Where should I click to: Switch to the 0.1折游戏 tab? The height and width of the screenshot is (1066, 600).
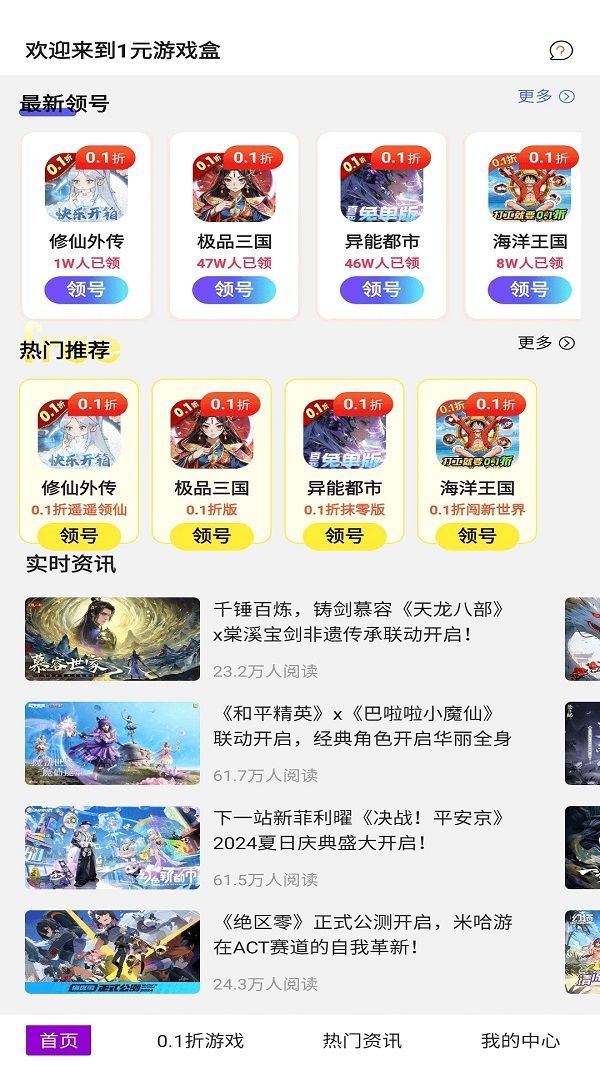pyautogui.click(x=200, y=1040)
